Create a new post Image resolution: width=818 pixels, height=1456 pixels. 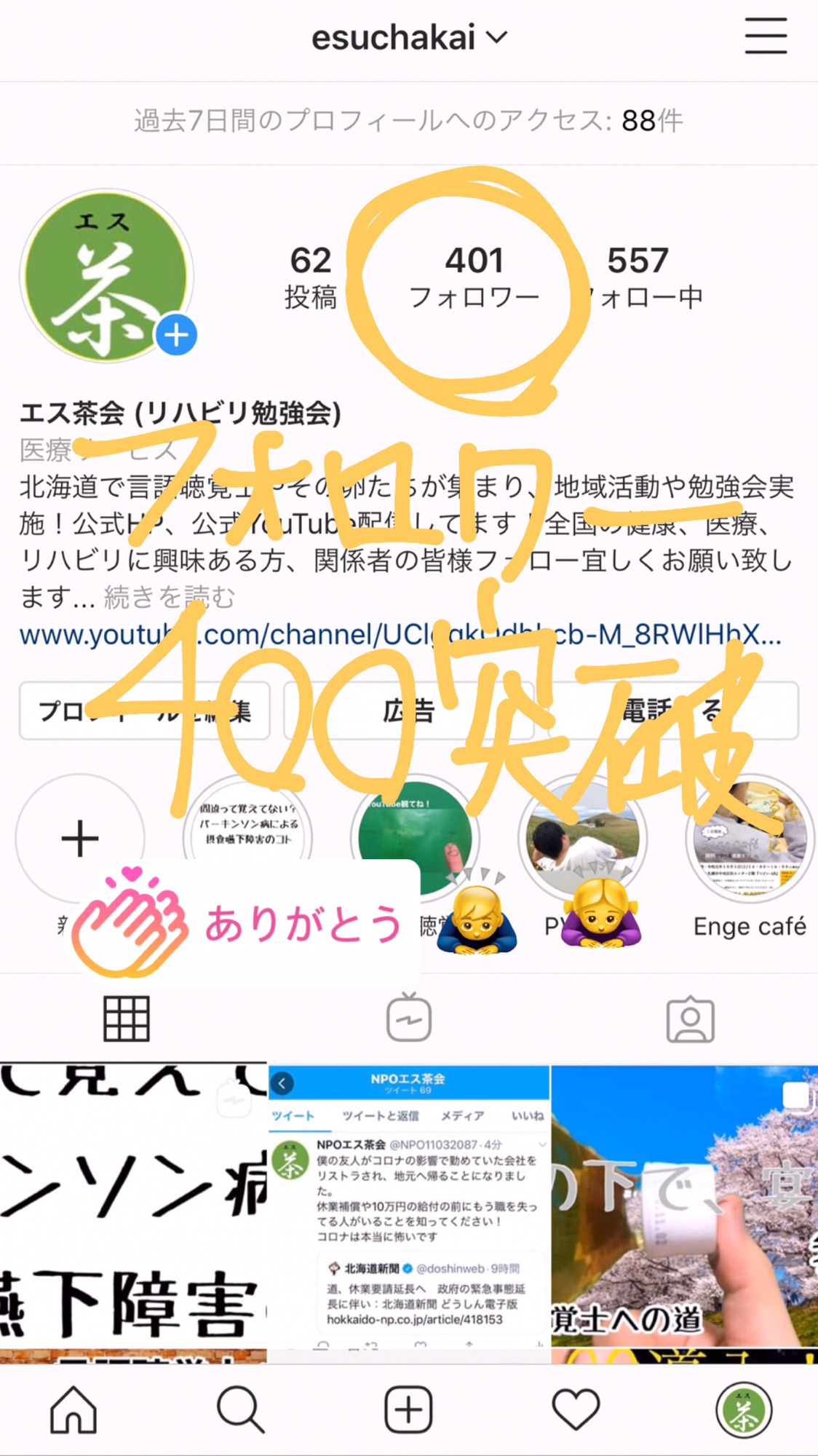[x=408, y=1409]
